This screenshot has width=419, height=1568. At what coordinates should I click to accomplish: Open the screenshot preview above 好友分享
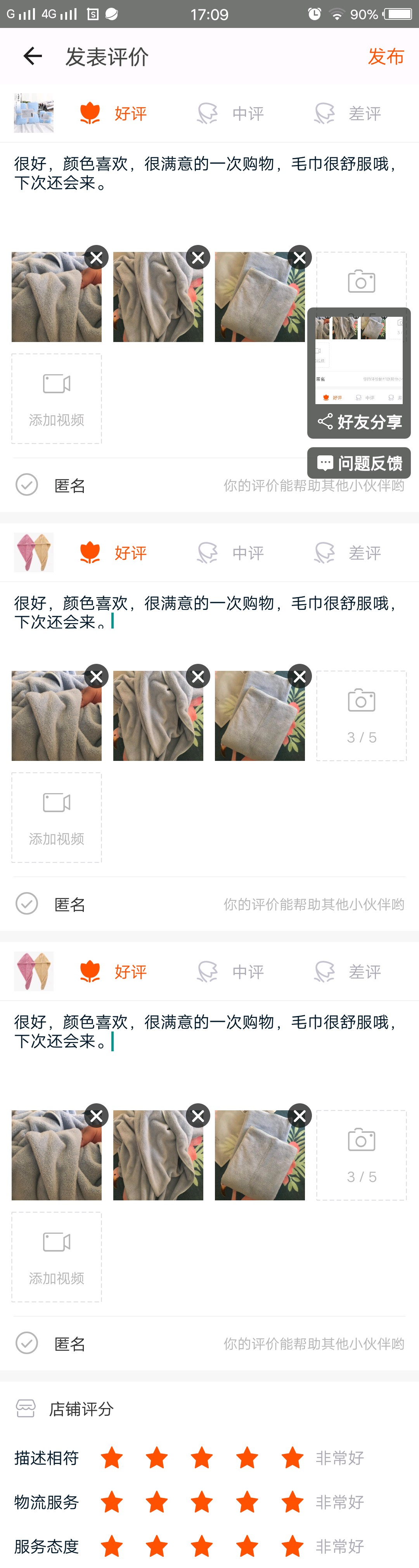[359, 360]
